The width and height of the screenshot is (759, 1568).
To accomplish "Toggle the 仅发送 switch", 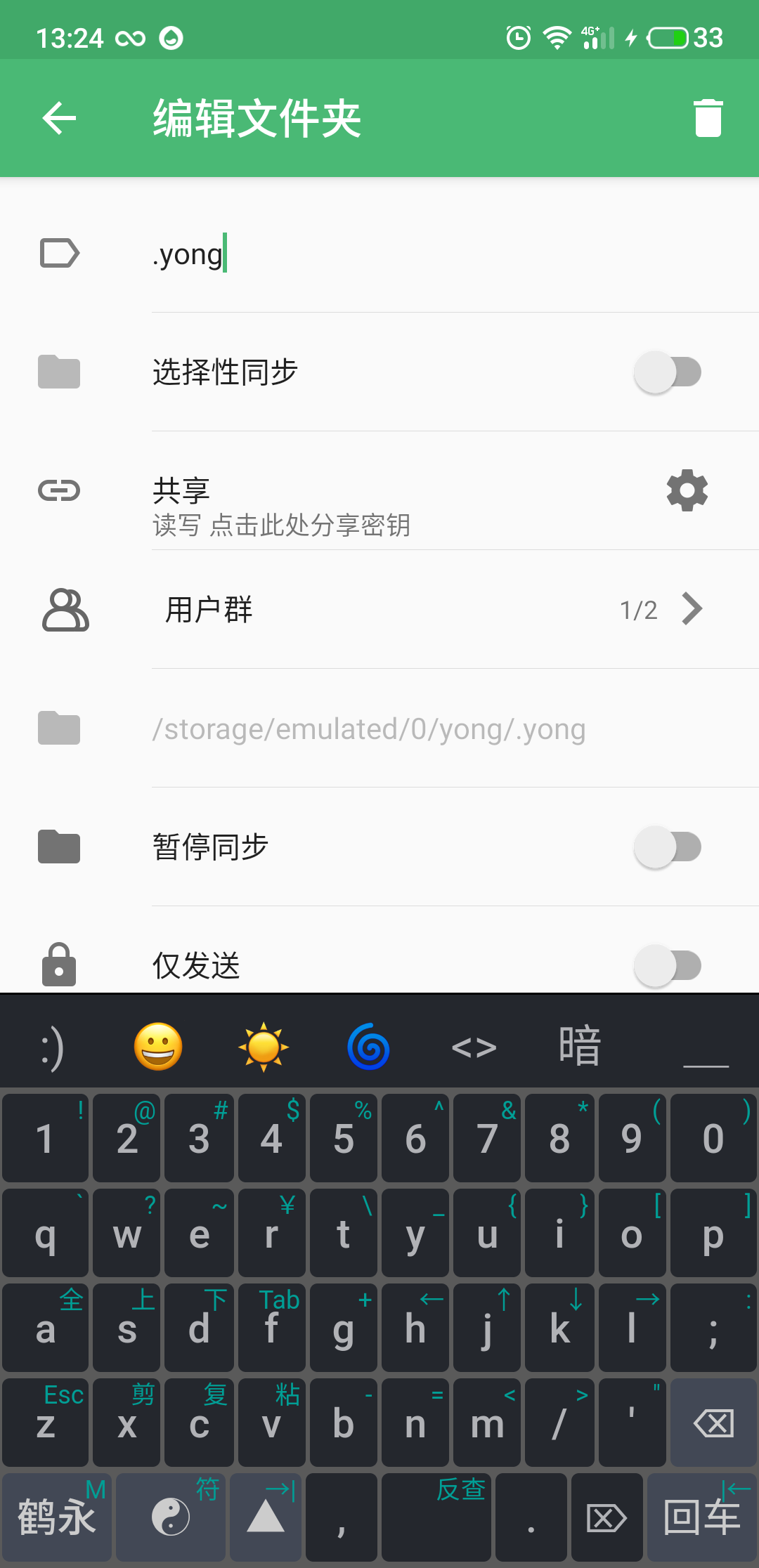I will tap(668, 966).
